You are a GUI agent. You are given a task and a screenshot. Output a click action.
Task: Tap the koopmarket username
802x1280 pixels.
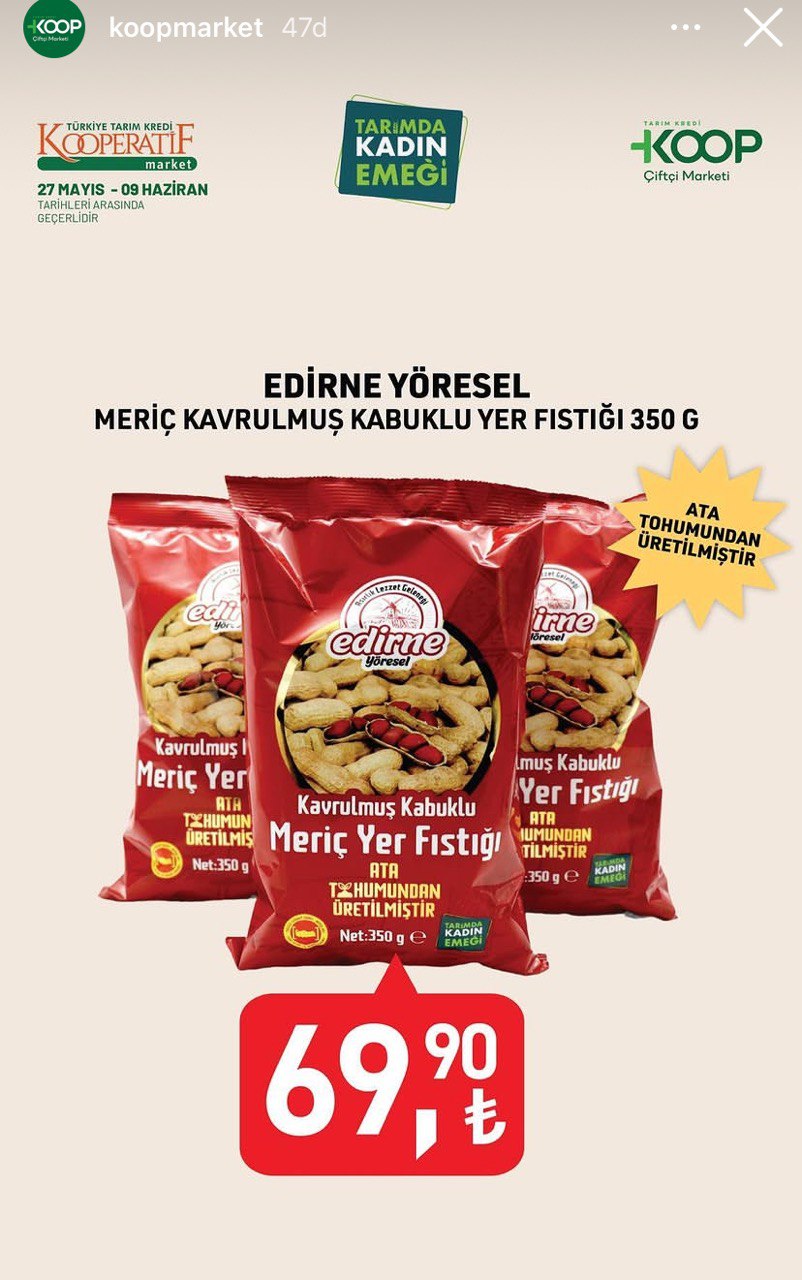click(x=186, y=28)
